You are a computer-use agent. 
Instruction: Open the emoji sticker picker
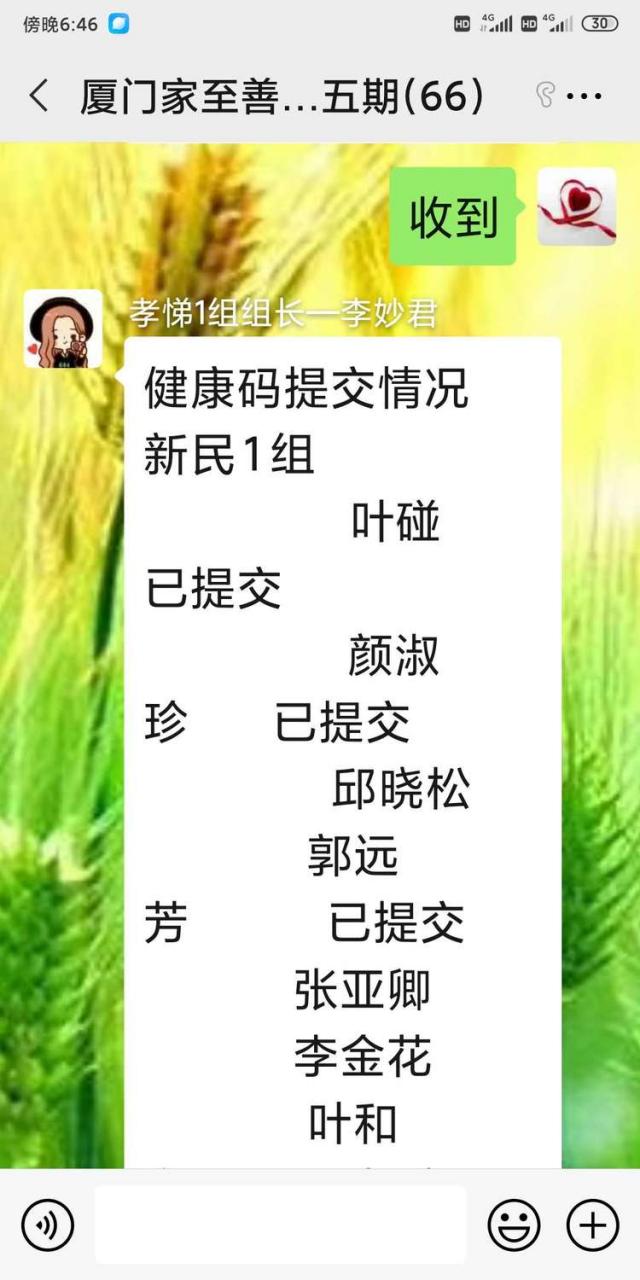click(x=513, y=1224)
